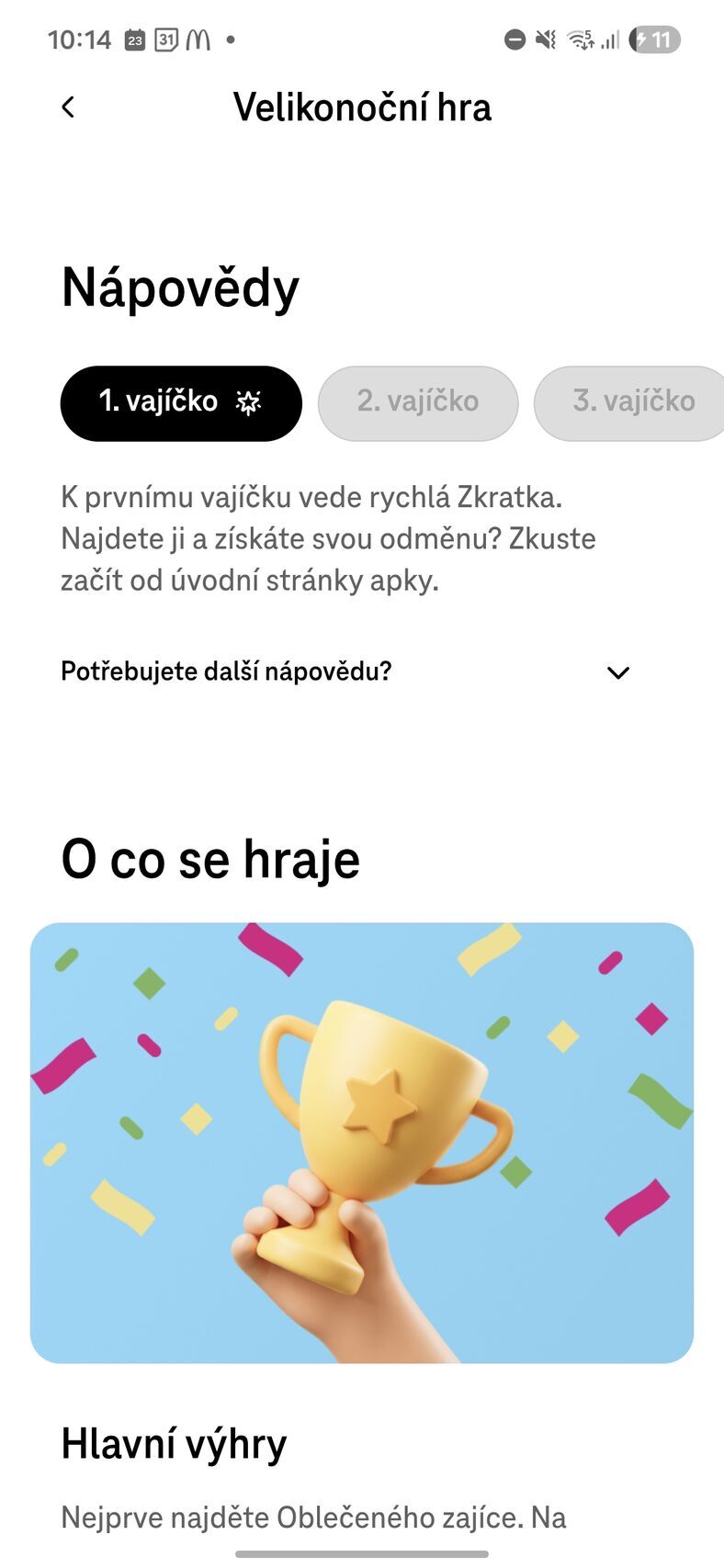Tap the calendar icon showing 23
This screenshot has height=1568, width=724.
tap(137, 39)
